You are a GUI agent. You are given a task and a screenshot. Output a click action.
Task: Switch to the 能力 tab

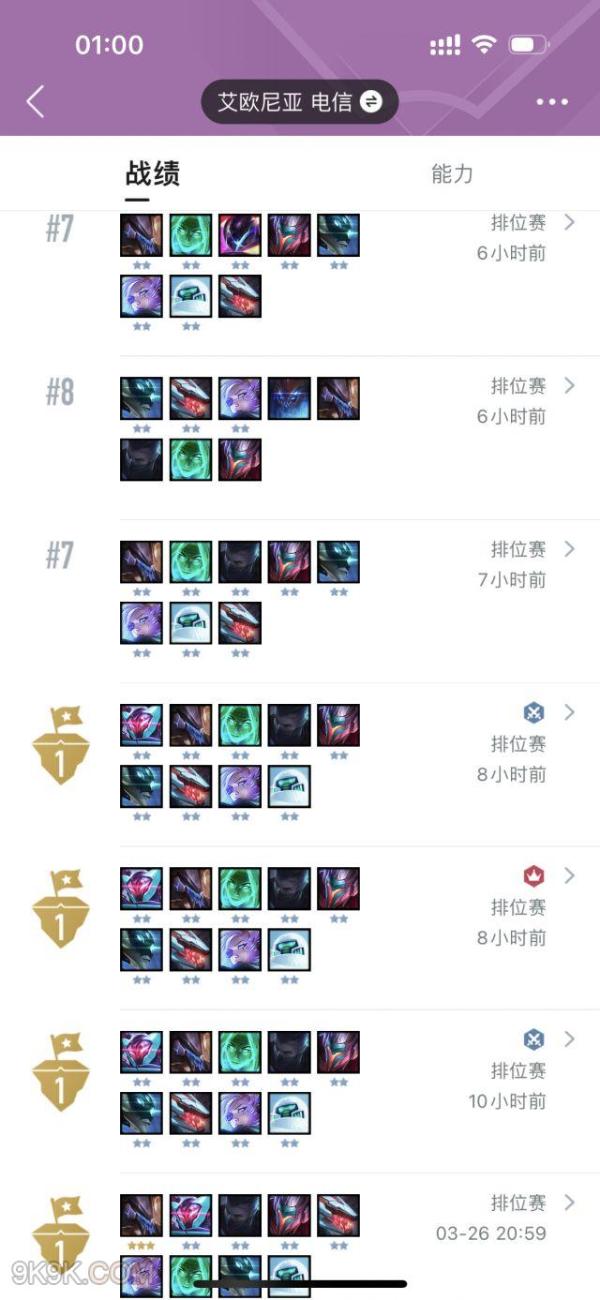[452, 174]
